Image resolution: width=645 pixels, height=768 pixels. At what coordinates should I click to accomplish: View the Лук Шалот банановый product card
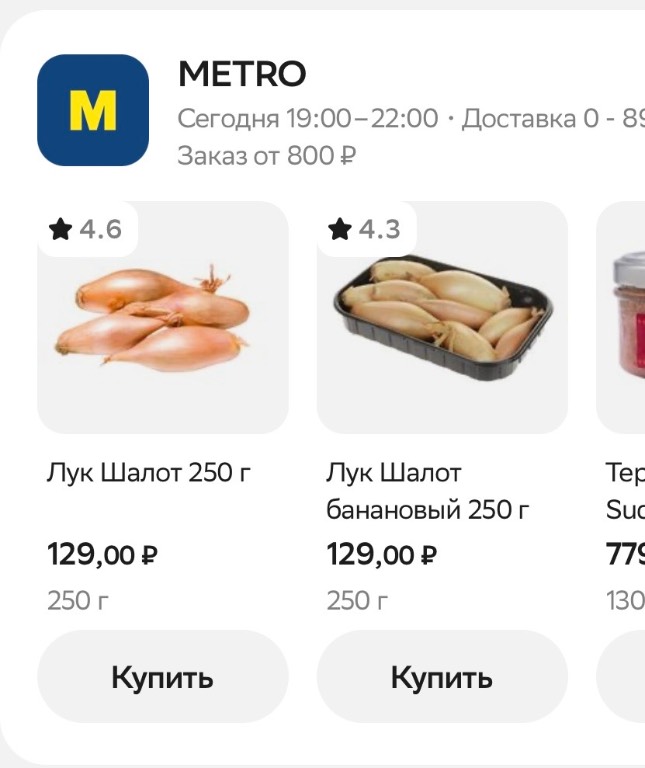click(x=441, y=318)
